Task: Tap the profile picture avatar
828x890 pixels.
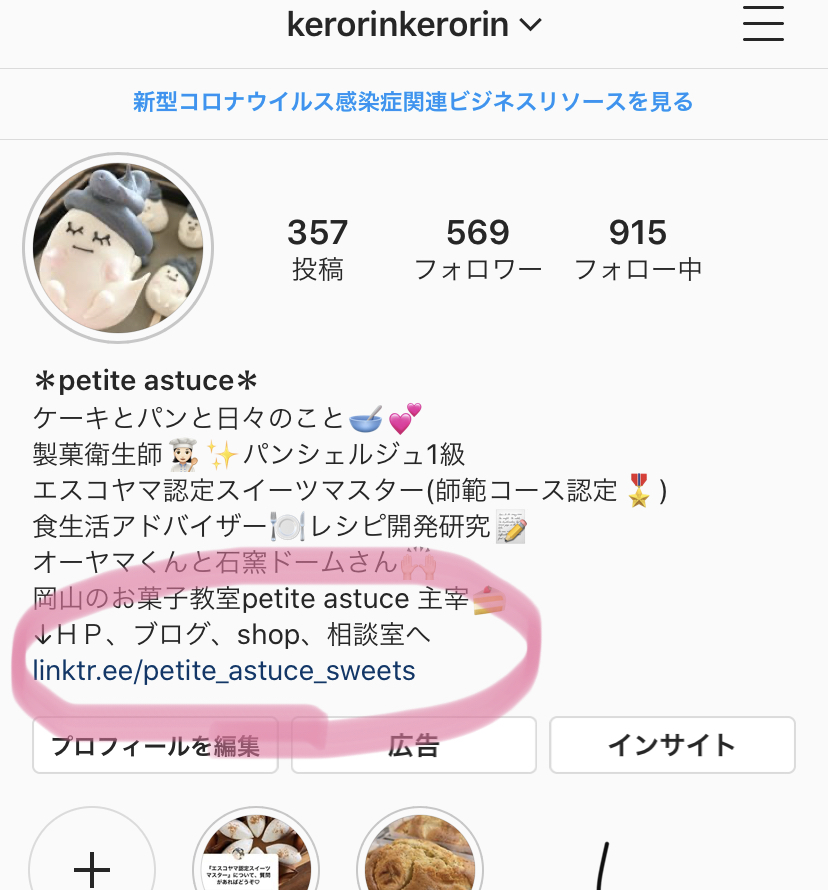Action: point(117,247)
